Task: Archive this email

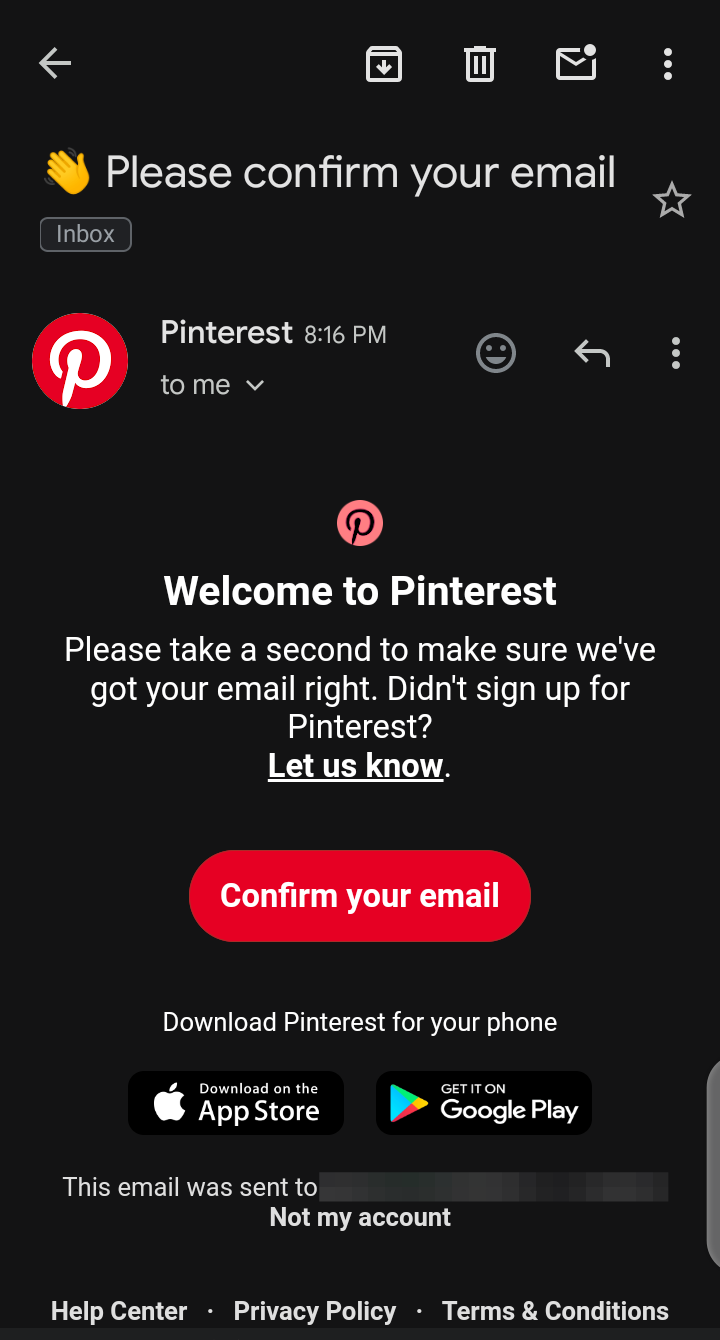Action: (x=384, y=64)
